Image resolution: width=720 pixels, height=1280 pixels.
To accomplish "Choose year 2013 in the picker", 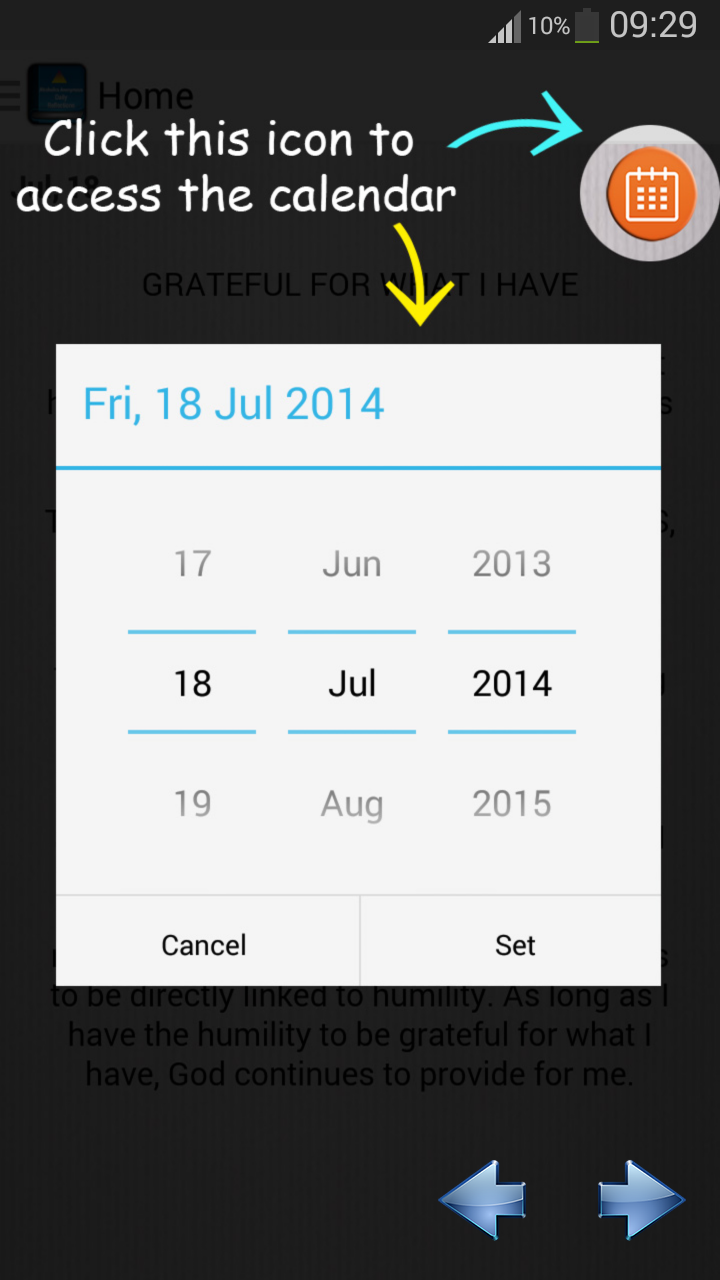I will coord(511,564).
